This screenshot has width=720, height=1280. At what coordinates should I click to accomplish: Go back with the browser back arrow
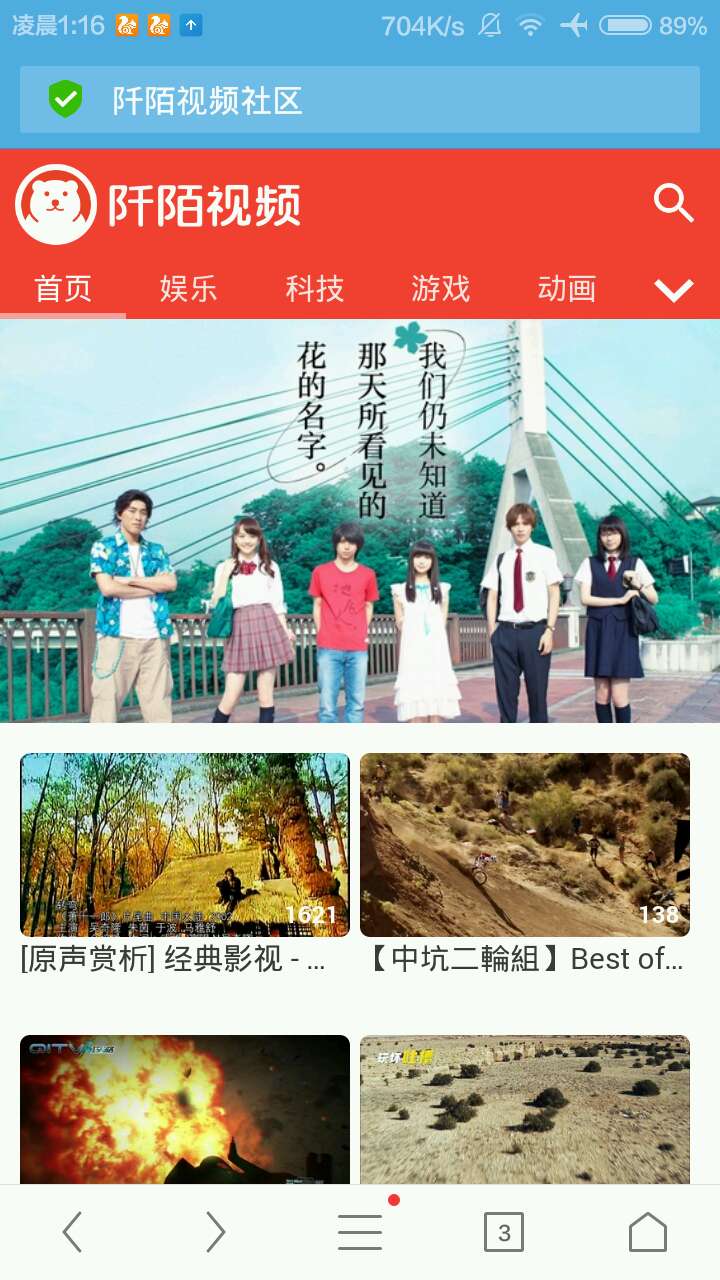72,1232
